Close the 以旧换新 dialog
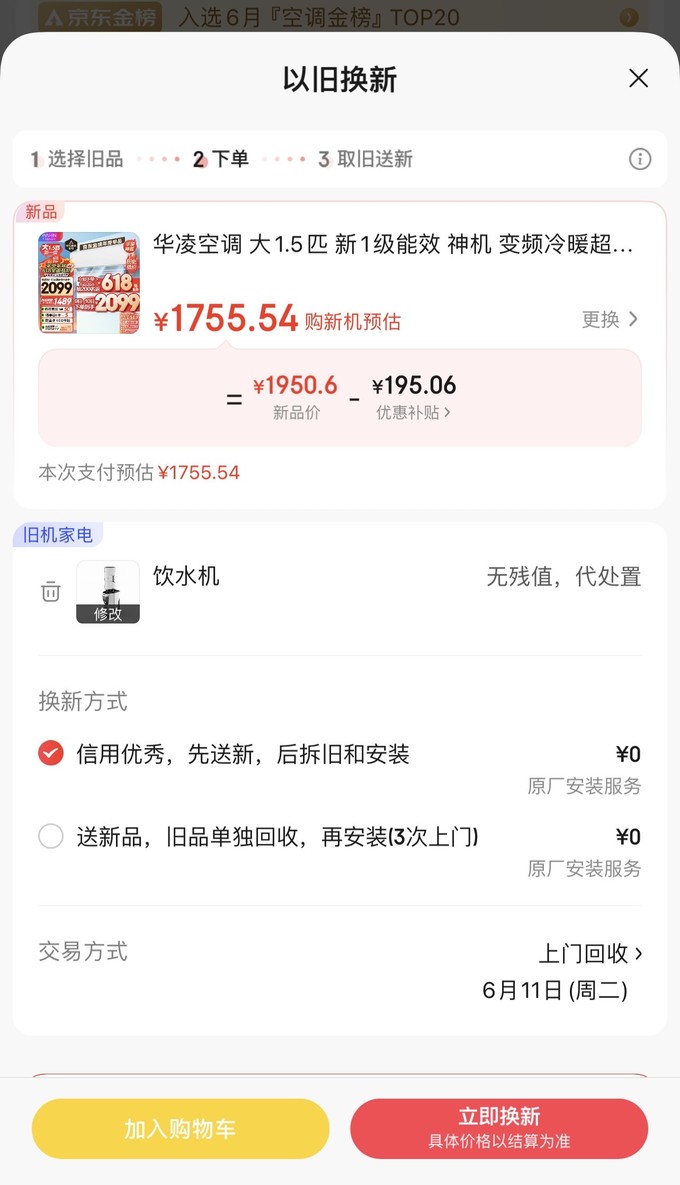 coord(638,79)
